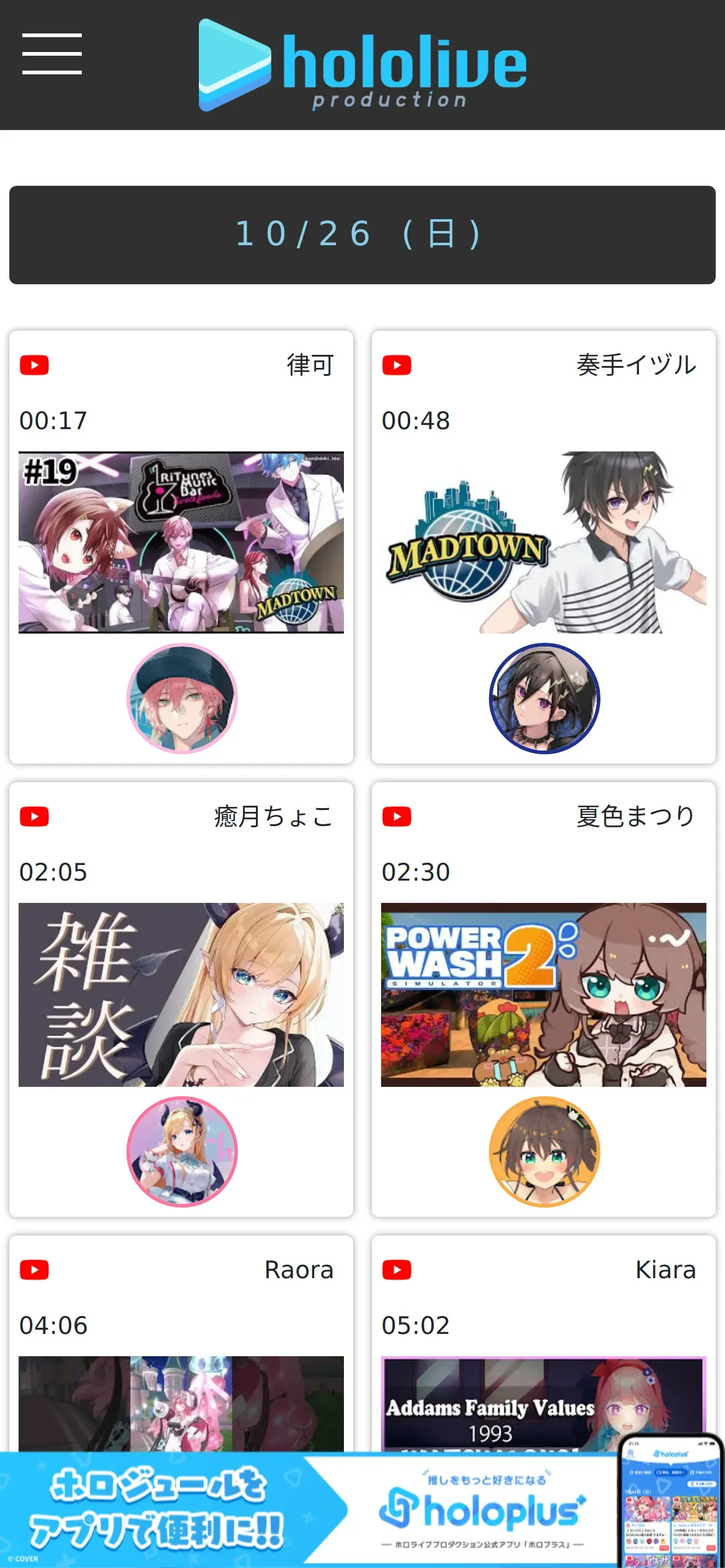
Task: Open the hamburger navigation menu
Action: point(52,54)
